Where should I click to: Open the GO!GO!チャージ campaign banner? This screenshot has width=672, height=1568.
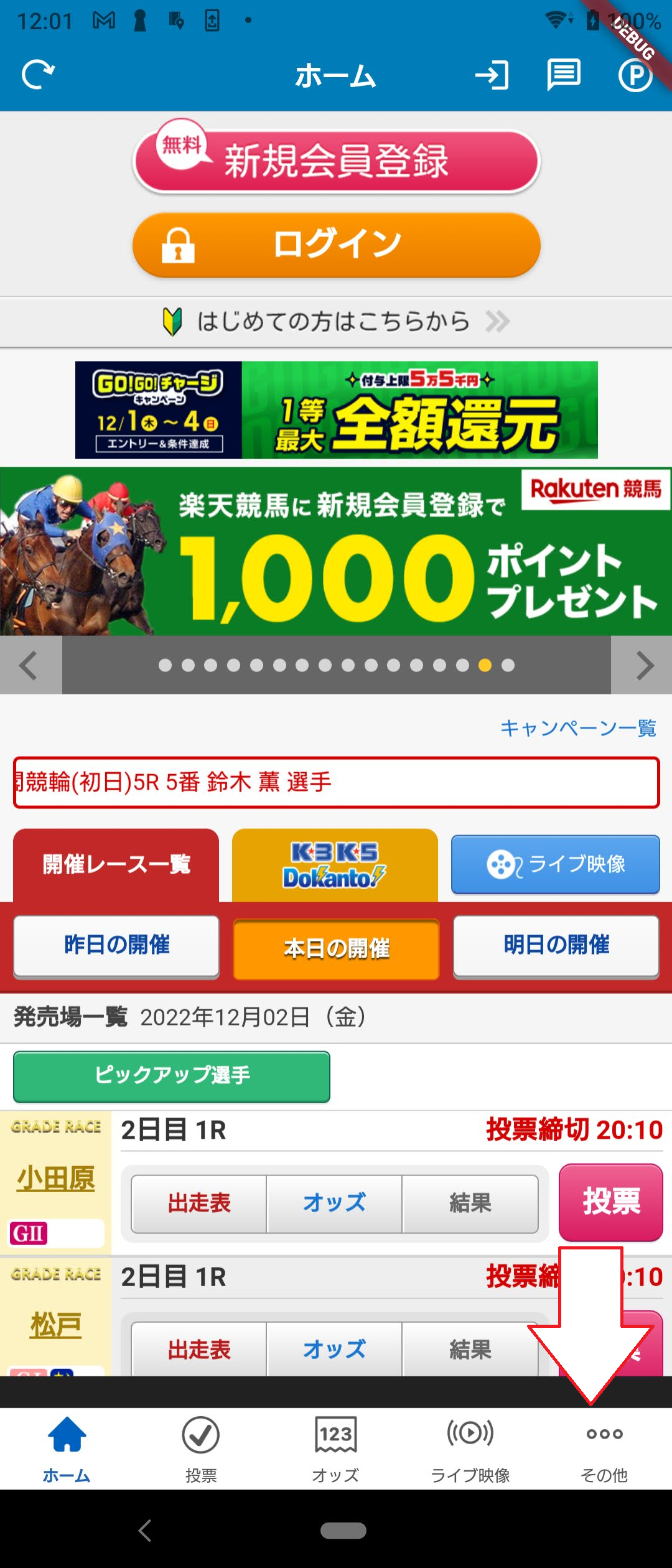click(x=336, y=410)
